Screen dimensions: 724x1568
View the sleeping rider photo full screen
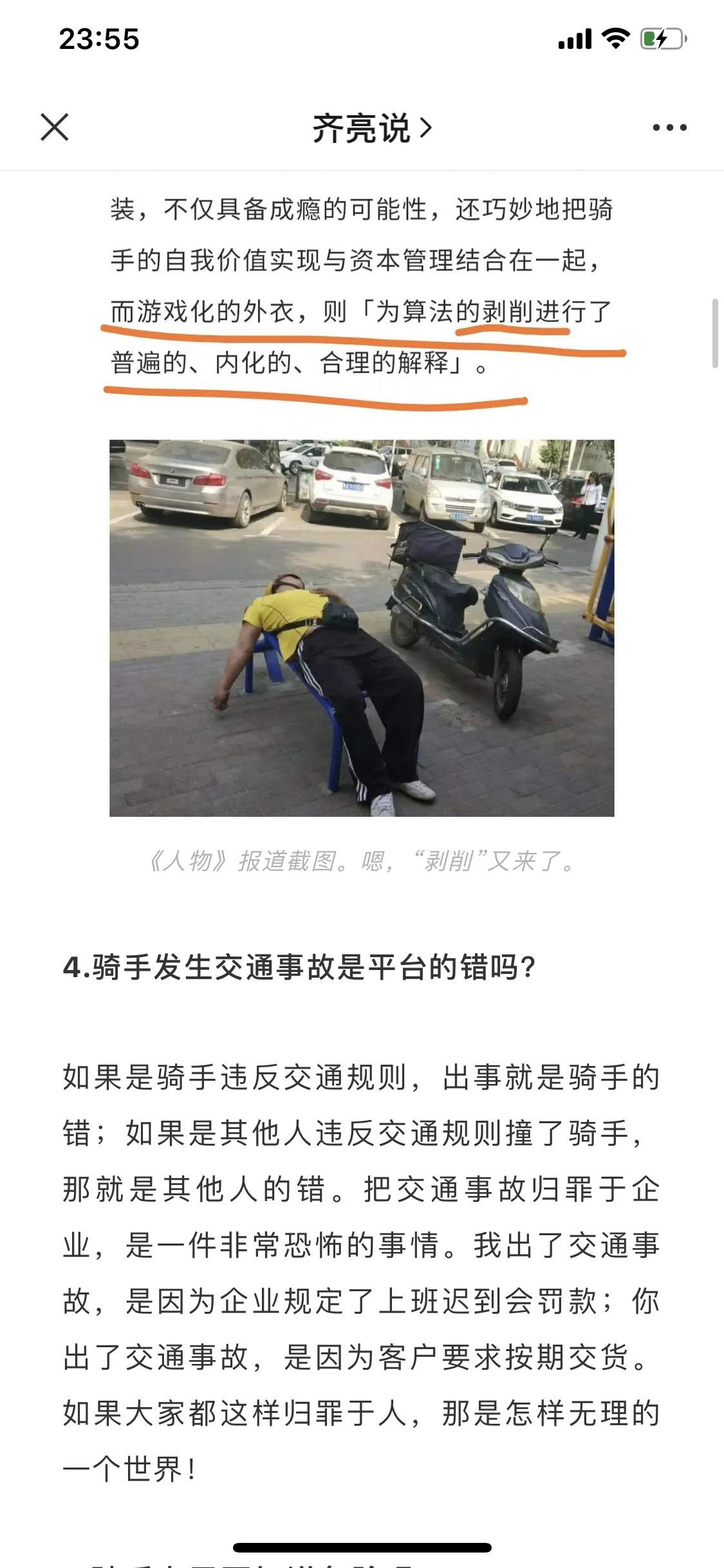[x=362, y=628]
